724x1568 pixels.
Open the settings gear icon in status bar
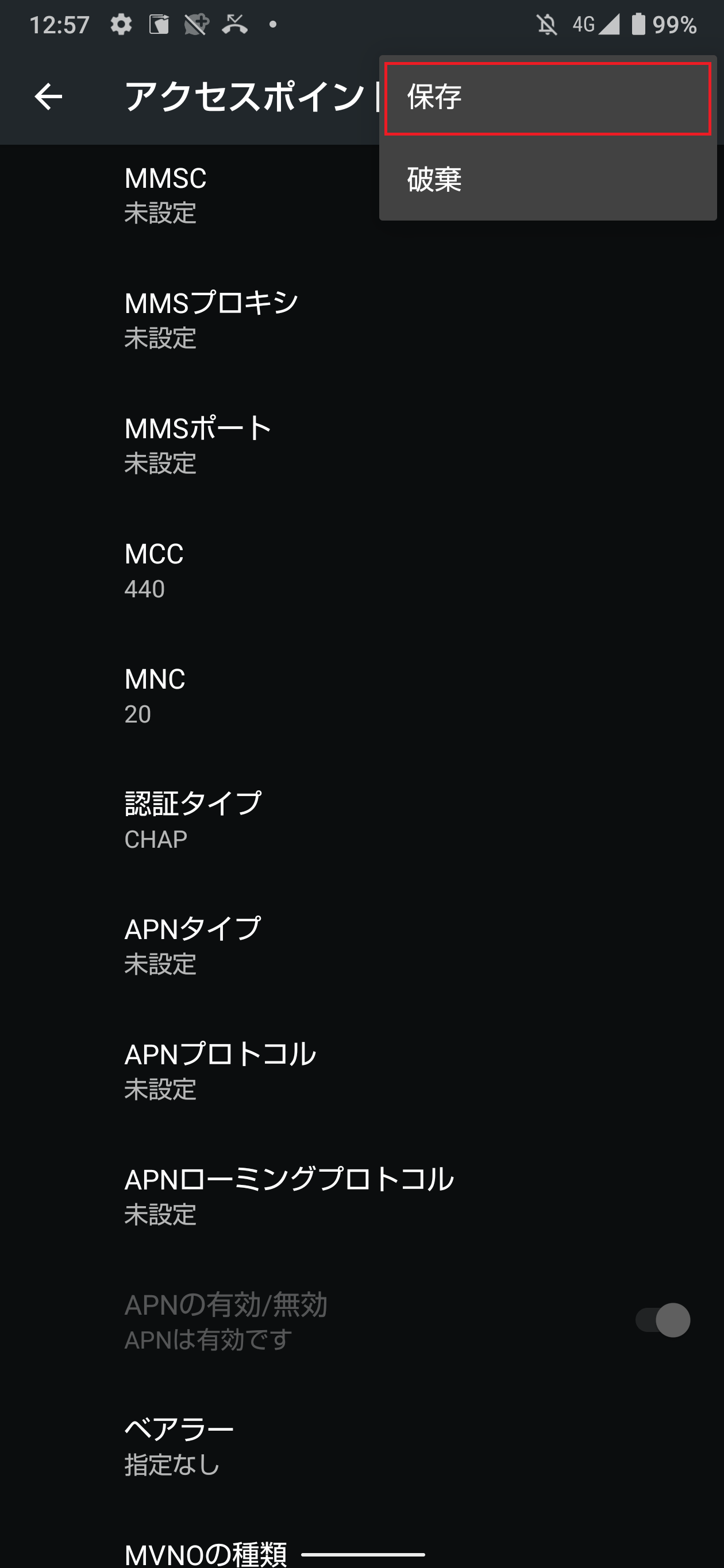(121, 24)
